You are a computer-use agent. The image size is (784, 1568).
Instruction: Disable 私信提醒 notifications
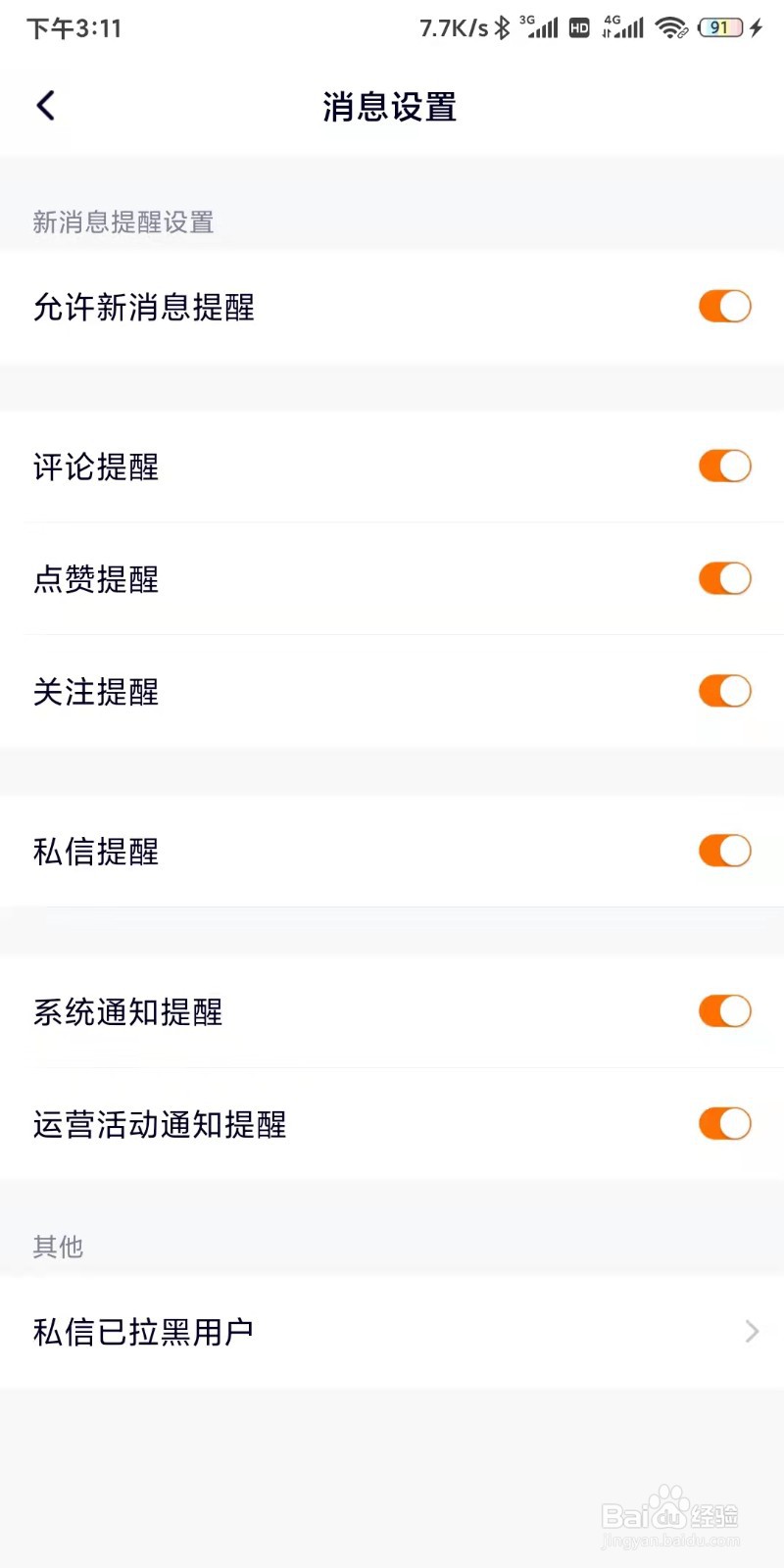coord(724,851)
